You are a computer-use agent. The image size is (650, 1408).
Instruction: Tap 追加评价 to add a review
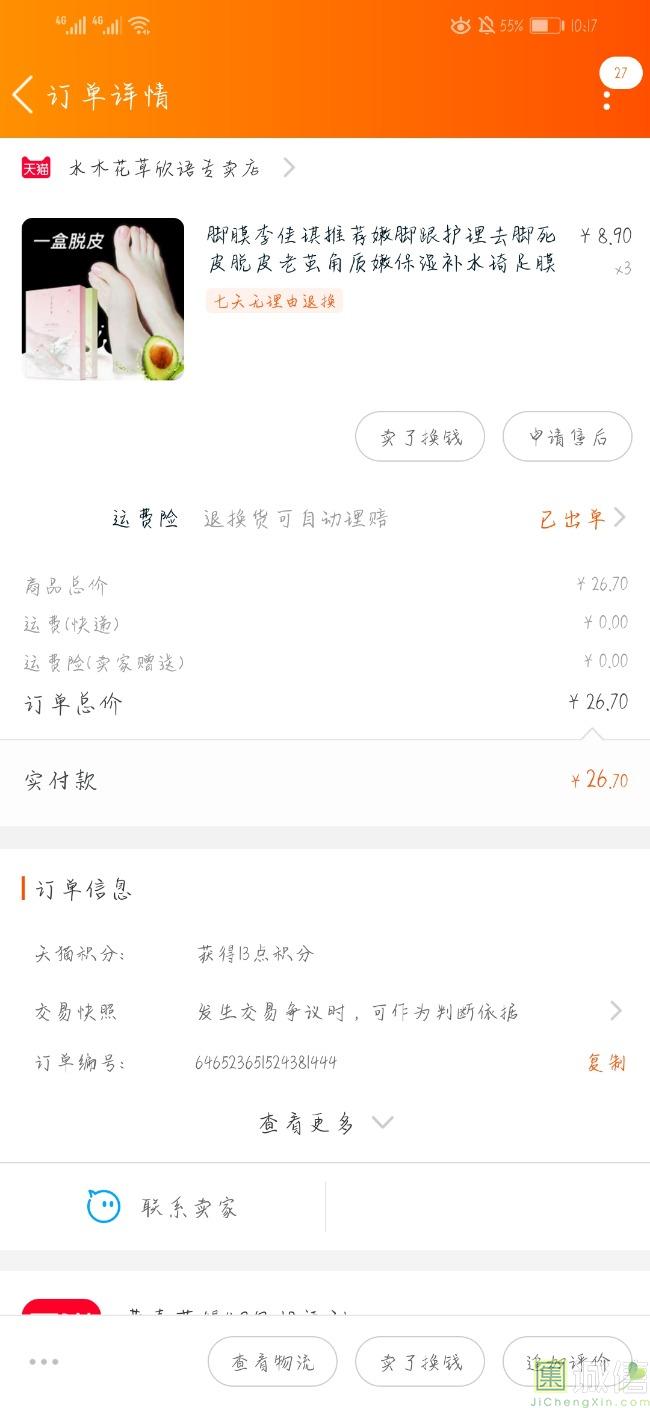coord(567,1362)
